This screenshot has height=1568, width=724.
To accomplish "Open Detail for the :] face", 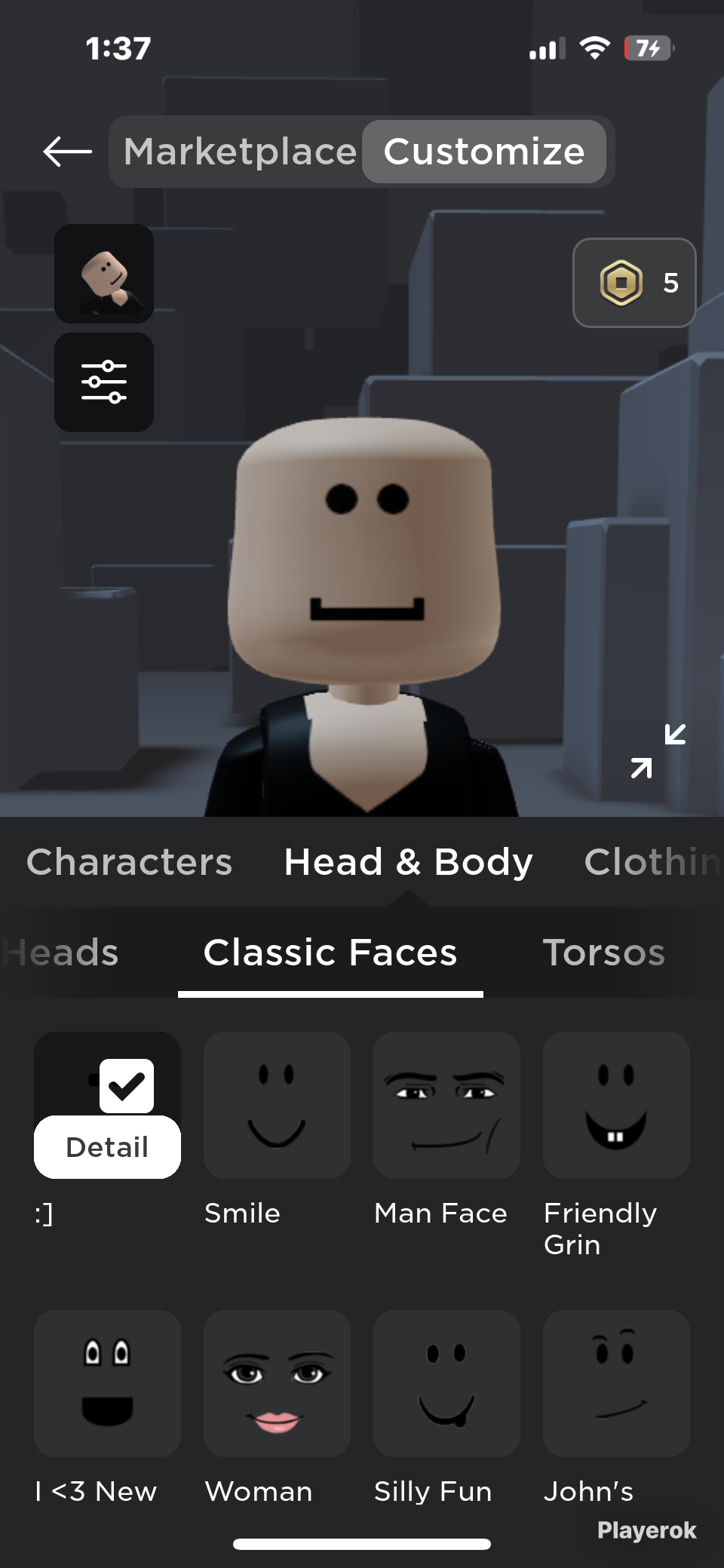I will pyautogui.click(x=107, y=1147).
